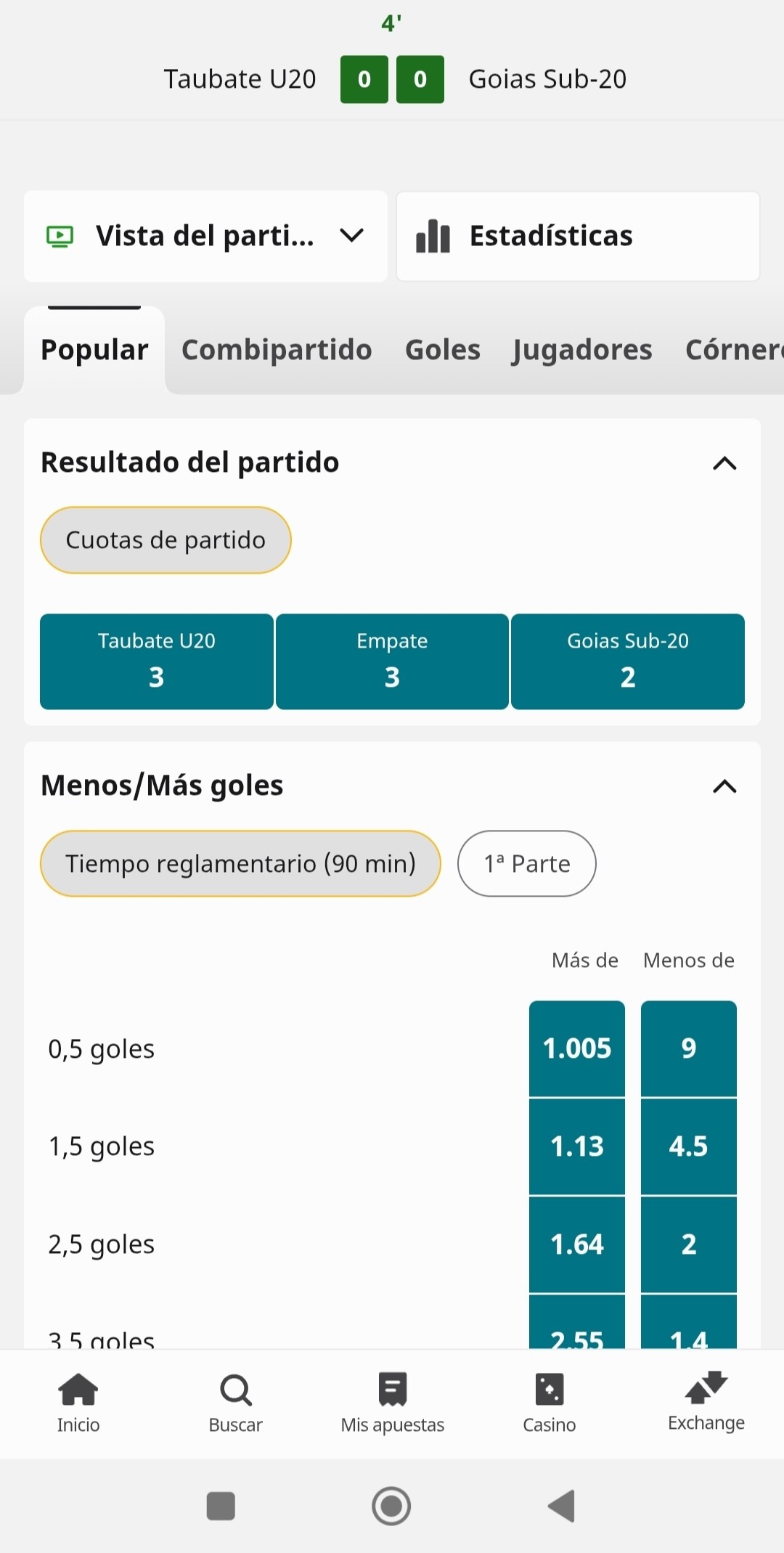Open Mis apuestas in bottom navigation
The image size is (784, 1553).
392,1403
